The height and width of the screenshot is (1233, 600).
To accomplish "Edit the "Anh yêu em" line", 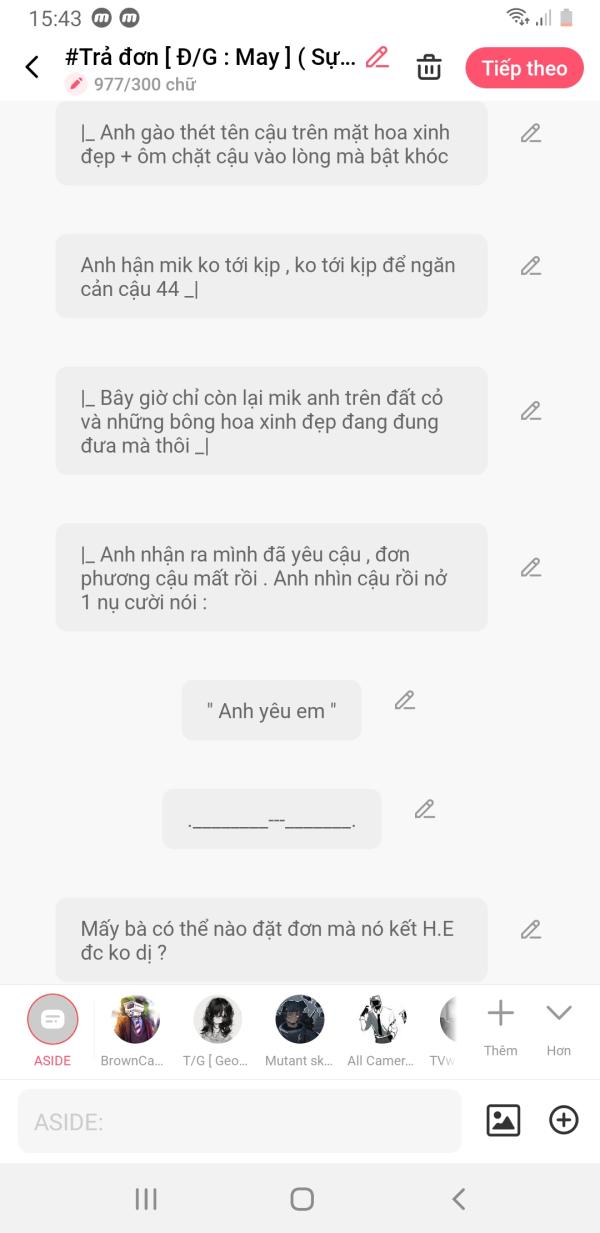I will coord(404,700).
